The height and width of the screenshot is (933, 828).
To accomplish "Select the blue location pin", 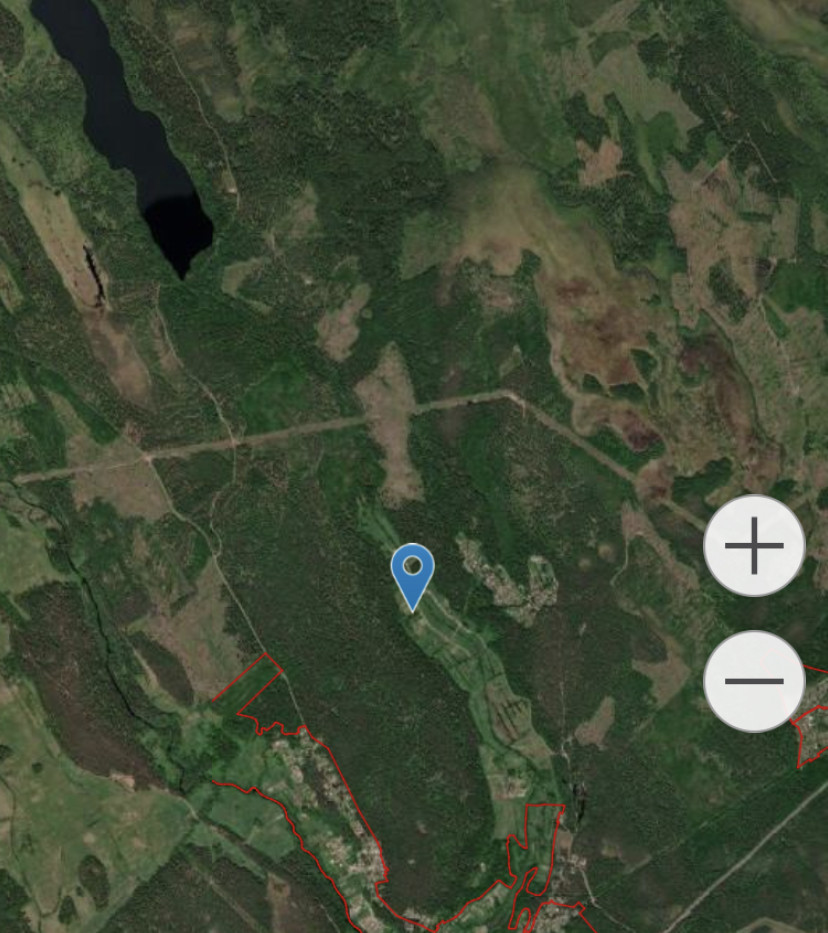I will coord(412,573).
